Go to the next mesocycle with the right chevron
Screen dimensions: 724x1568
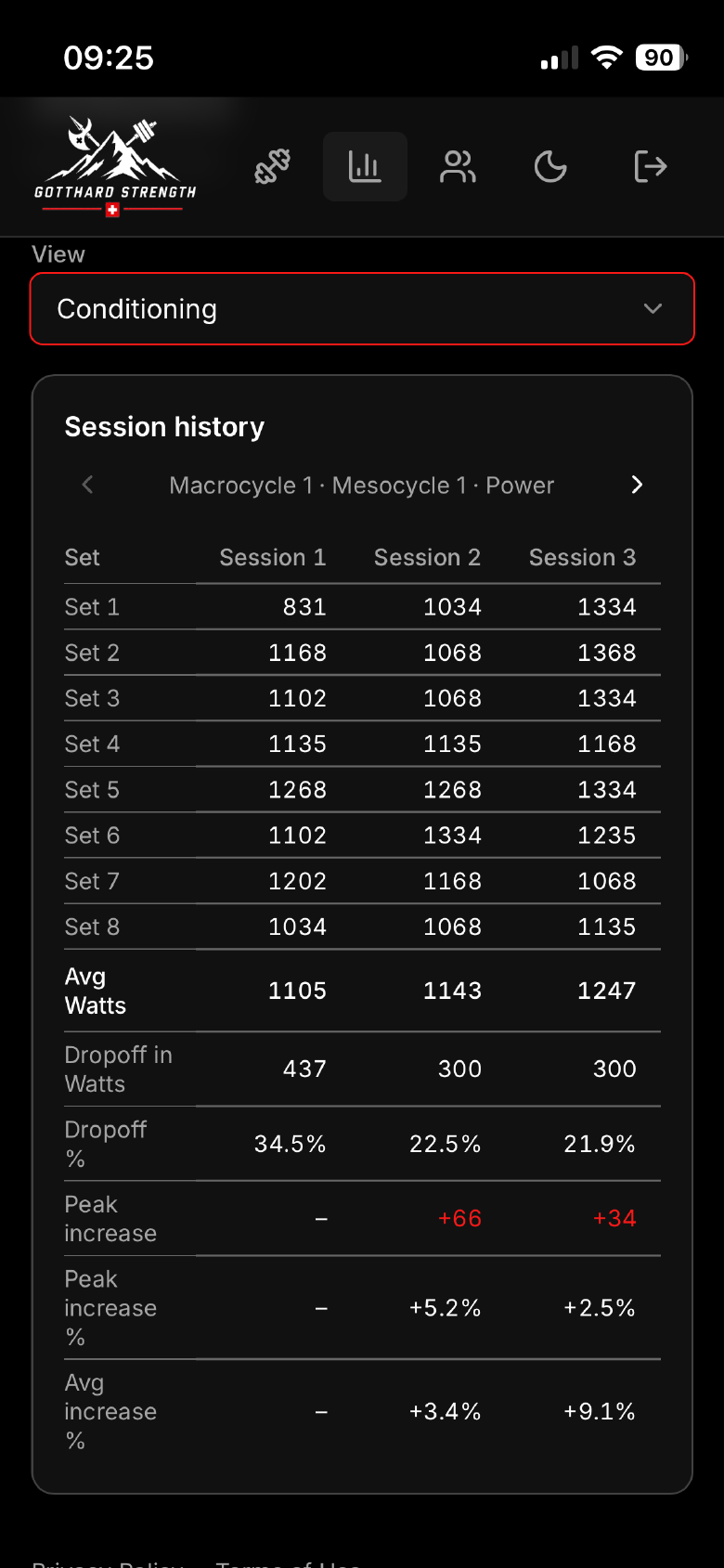(637, 485)
